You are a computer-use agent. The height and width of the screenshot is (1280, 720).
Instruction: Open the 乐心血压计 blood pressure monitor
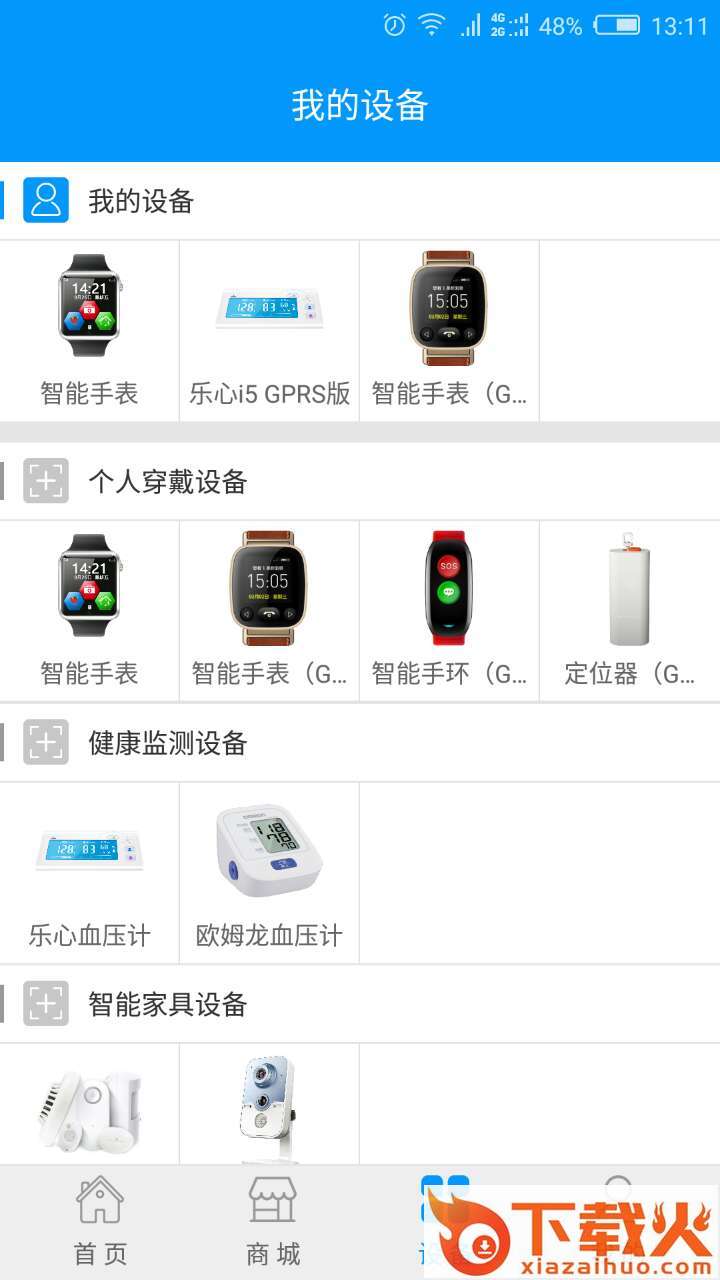pyautogui.click(x=89, y=872)
